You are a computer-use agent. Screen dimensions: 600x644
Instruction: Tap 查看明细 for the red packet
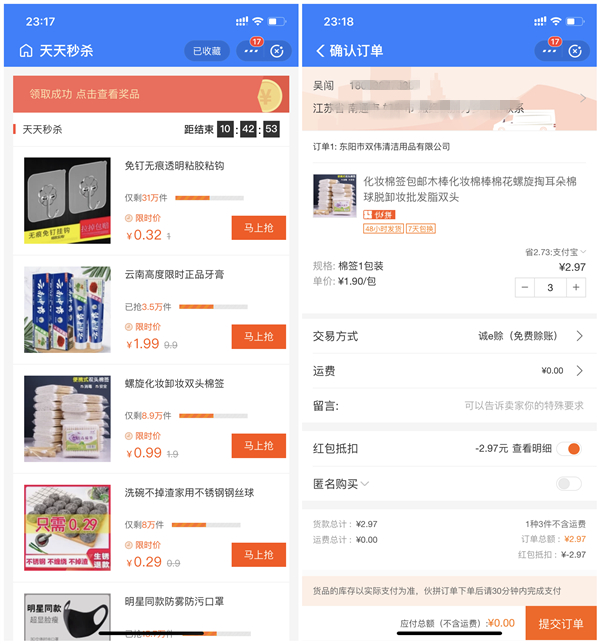pos(532,448)
